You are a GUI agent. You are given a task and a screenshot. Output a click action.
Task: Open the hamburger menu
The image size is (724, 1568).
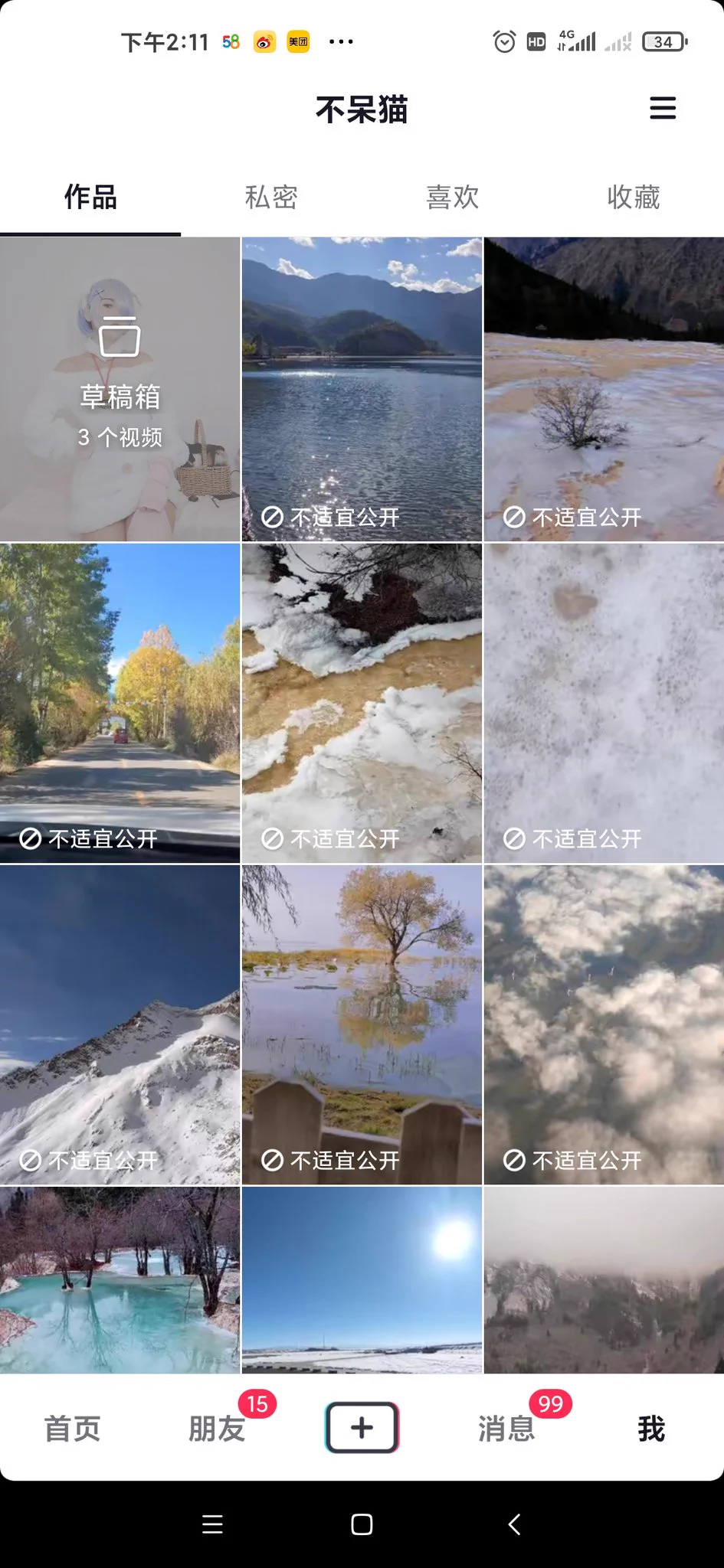(x=663, y=108)
